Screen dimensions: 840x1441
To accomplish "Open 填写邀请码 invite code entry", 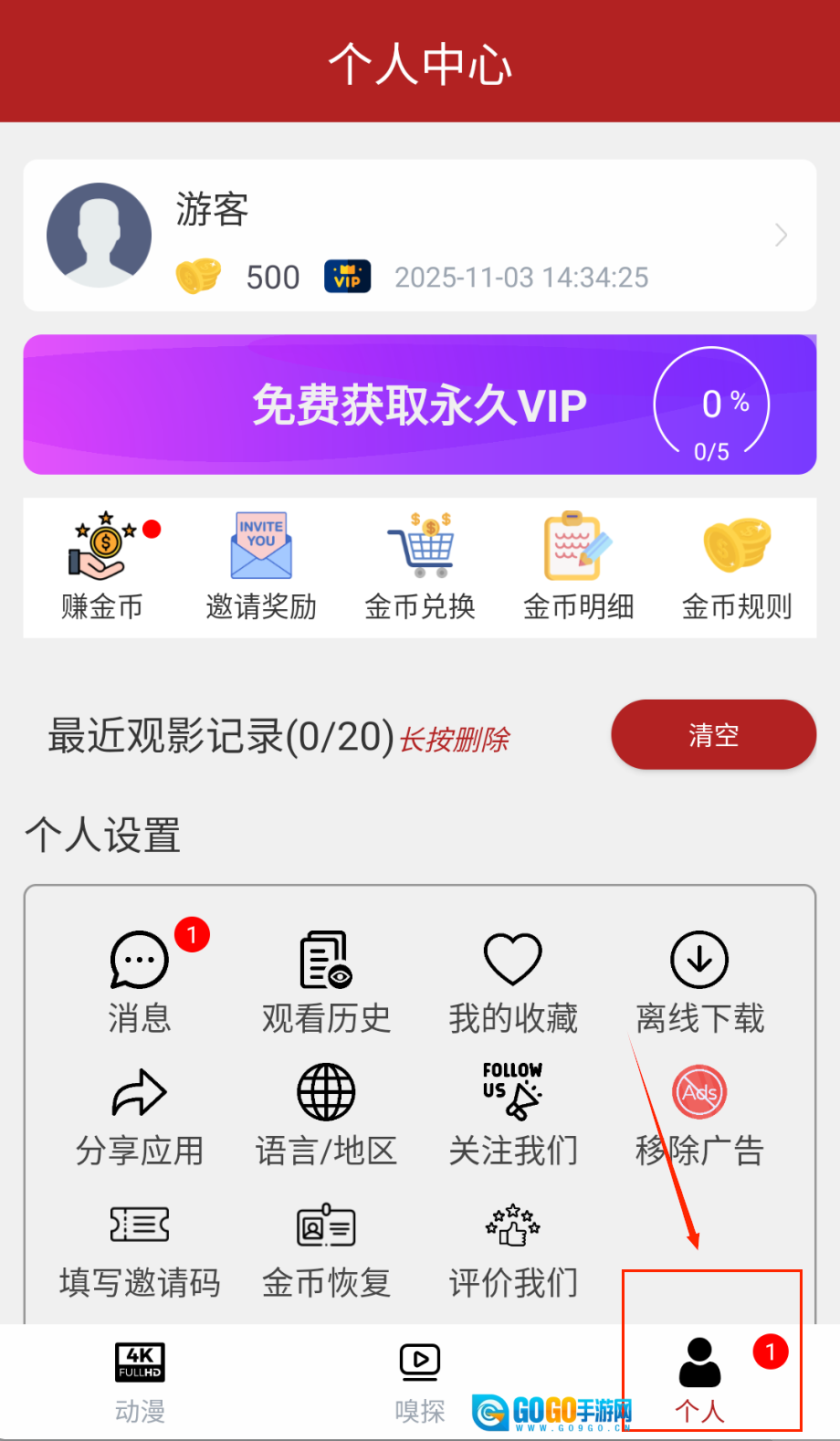I will pos(140,1247).
